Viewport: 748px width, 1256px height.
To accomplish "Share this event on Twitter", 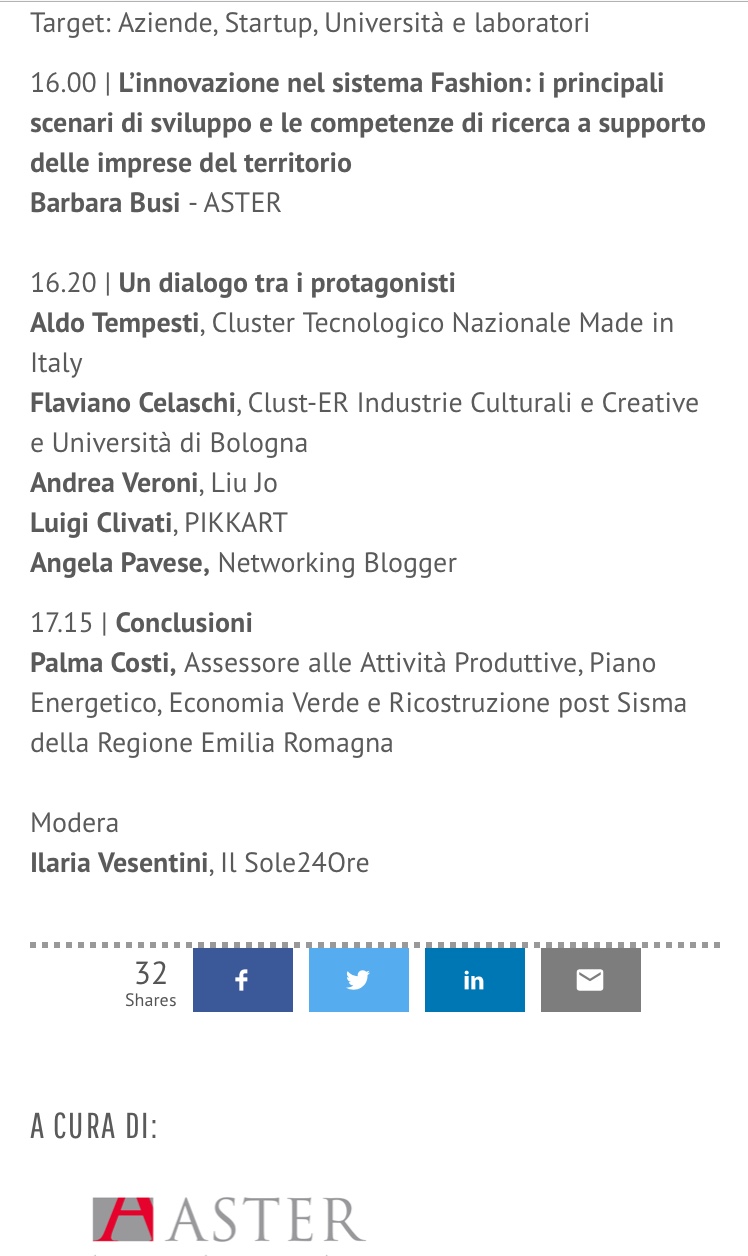I will point(358,981).
